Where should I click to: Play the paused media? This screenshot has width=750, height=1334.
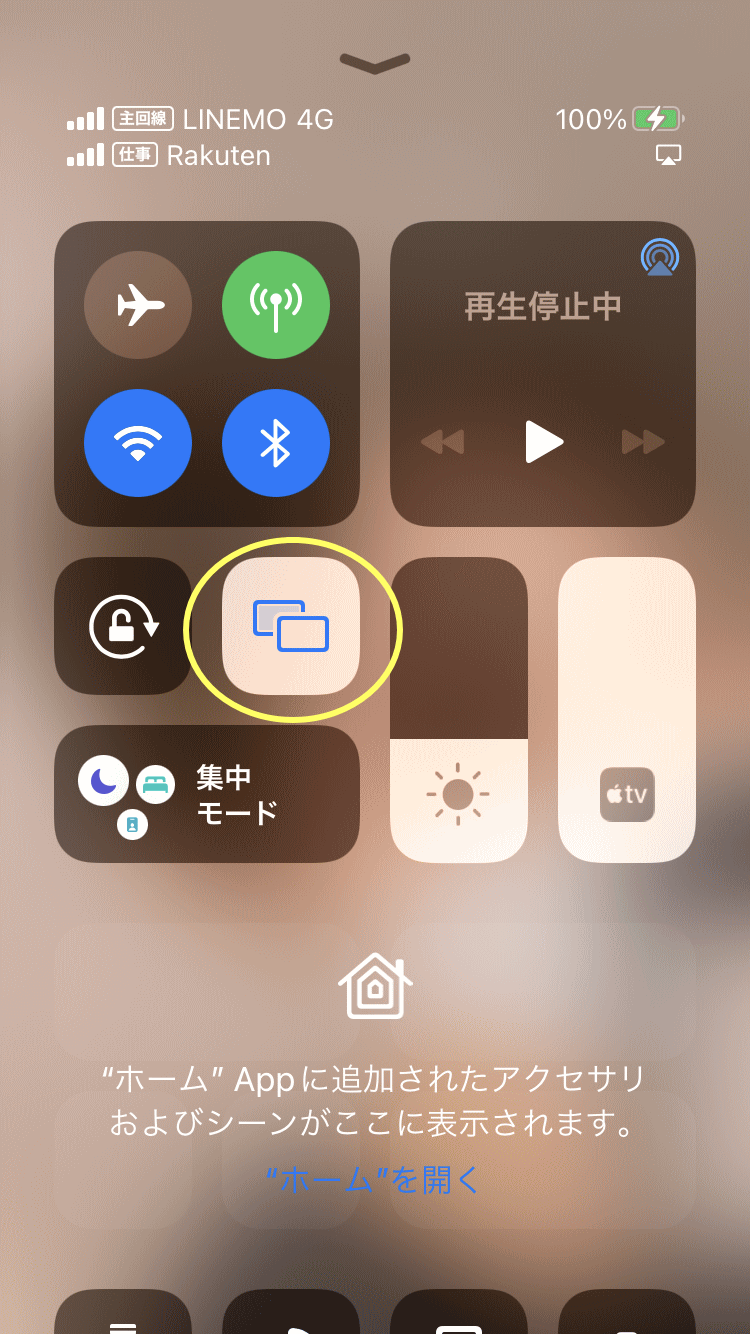(543, 441)
